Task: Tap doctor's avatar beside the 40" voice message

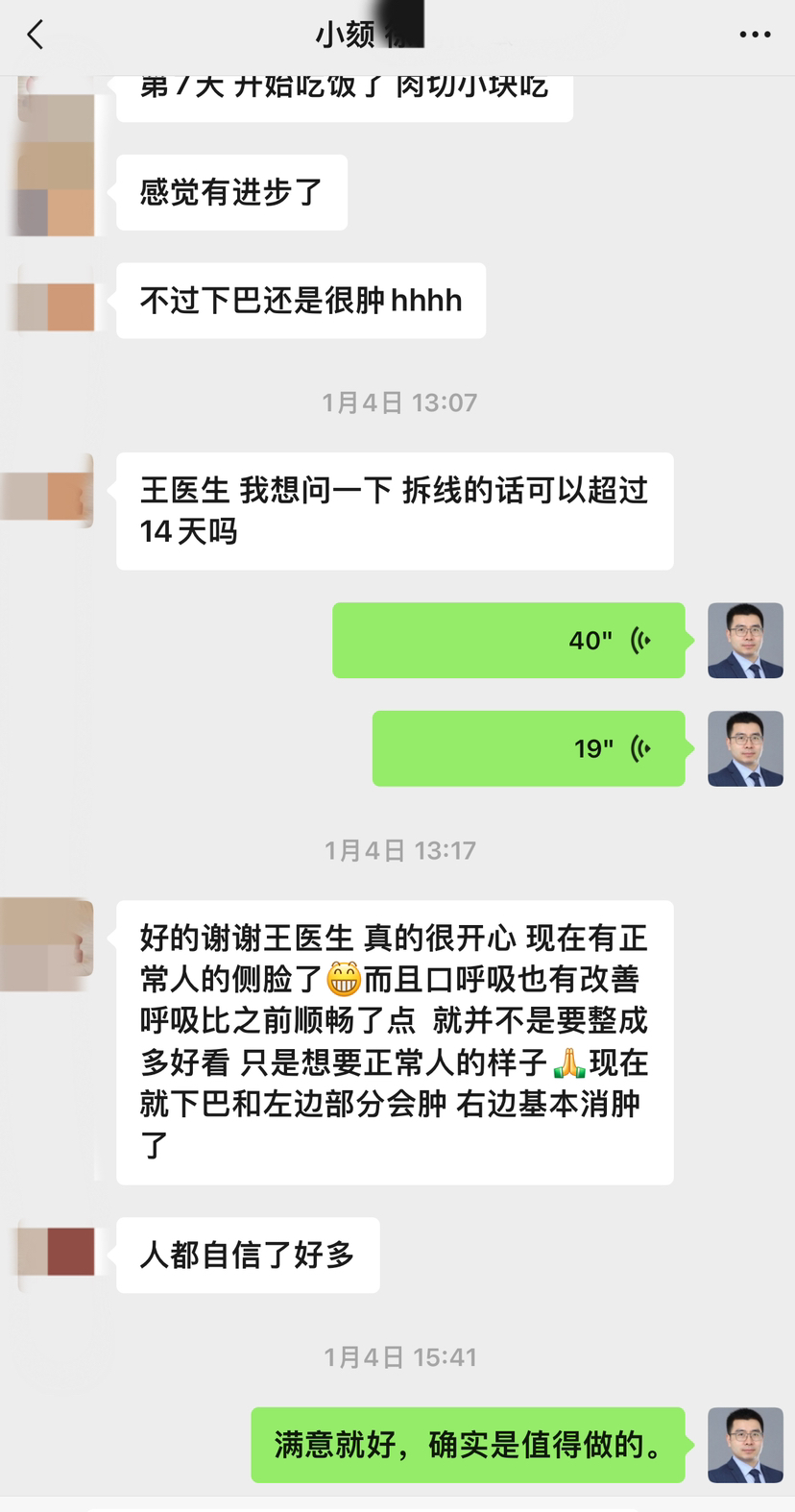Action: tap(745, 641)
